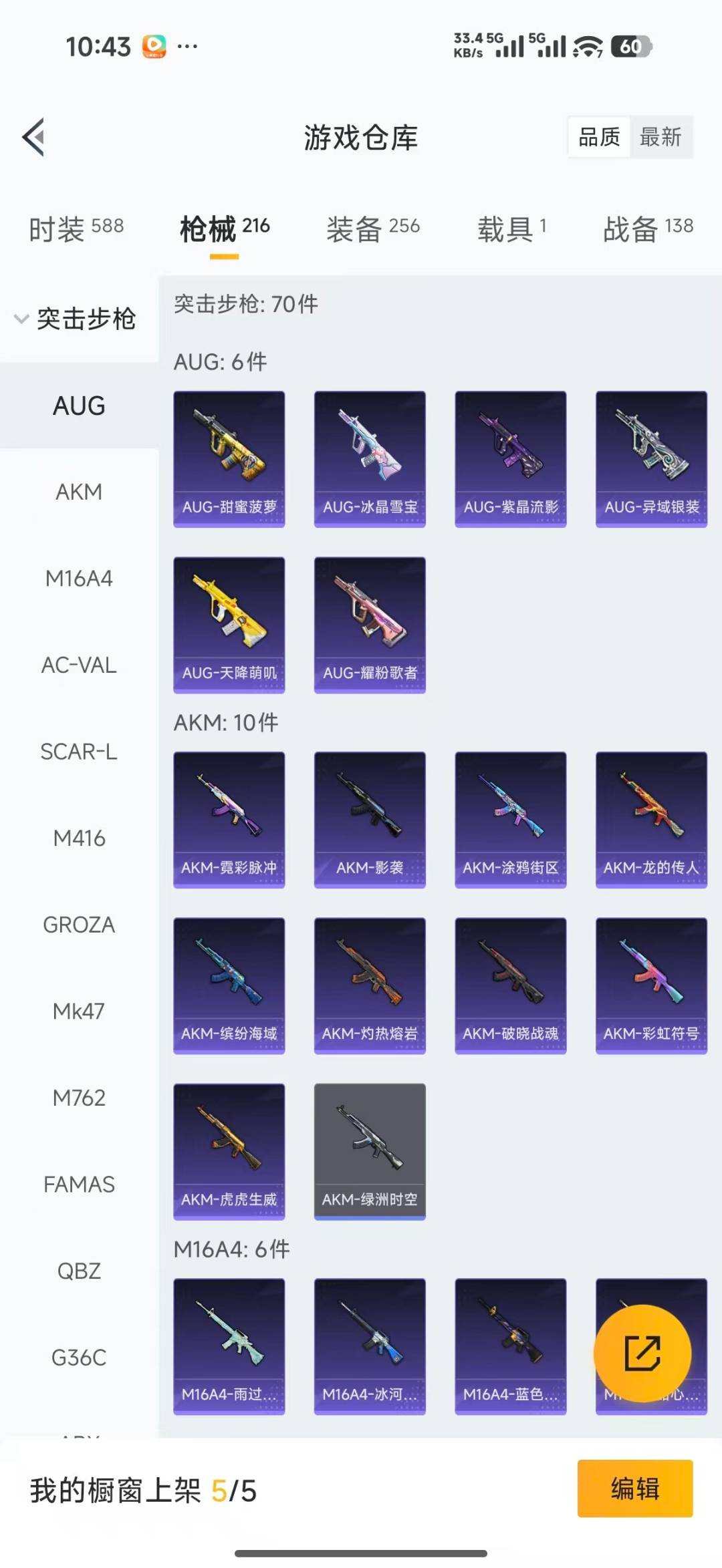Select FAMAS in the side list

(79, 1185)
